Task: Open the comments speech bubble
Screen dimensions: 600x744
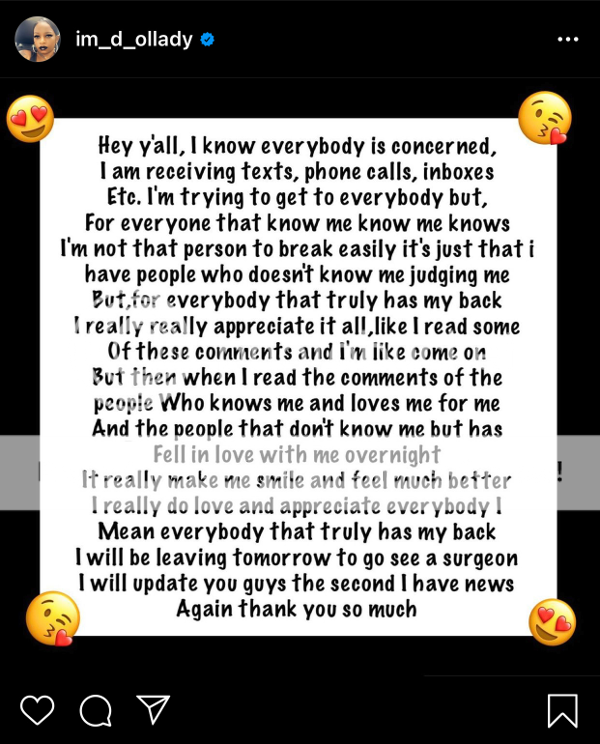Action: tap(95, 709)
